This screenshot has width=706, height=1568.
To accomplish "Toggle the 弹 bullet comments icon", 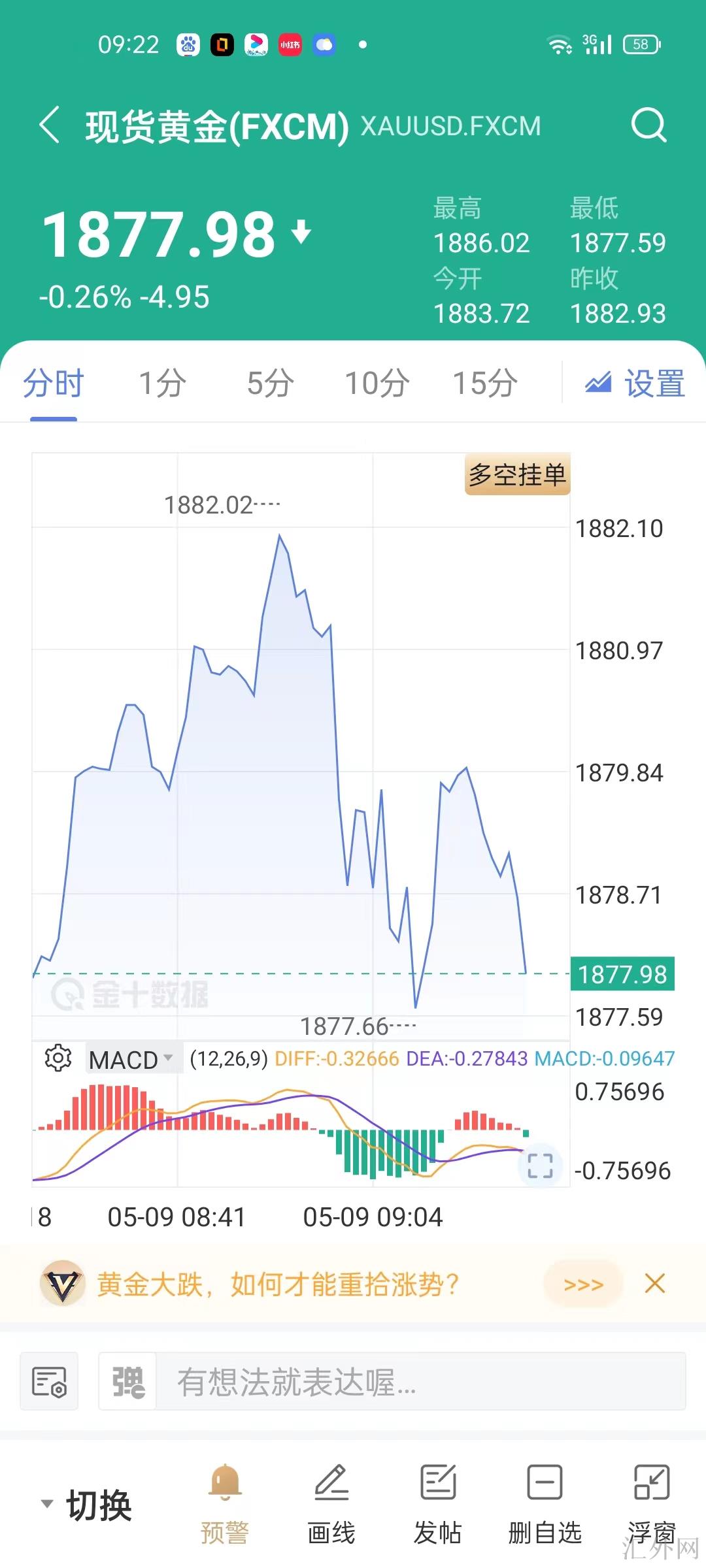I will point(128,1381).
